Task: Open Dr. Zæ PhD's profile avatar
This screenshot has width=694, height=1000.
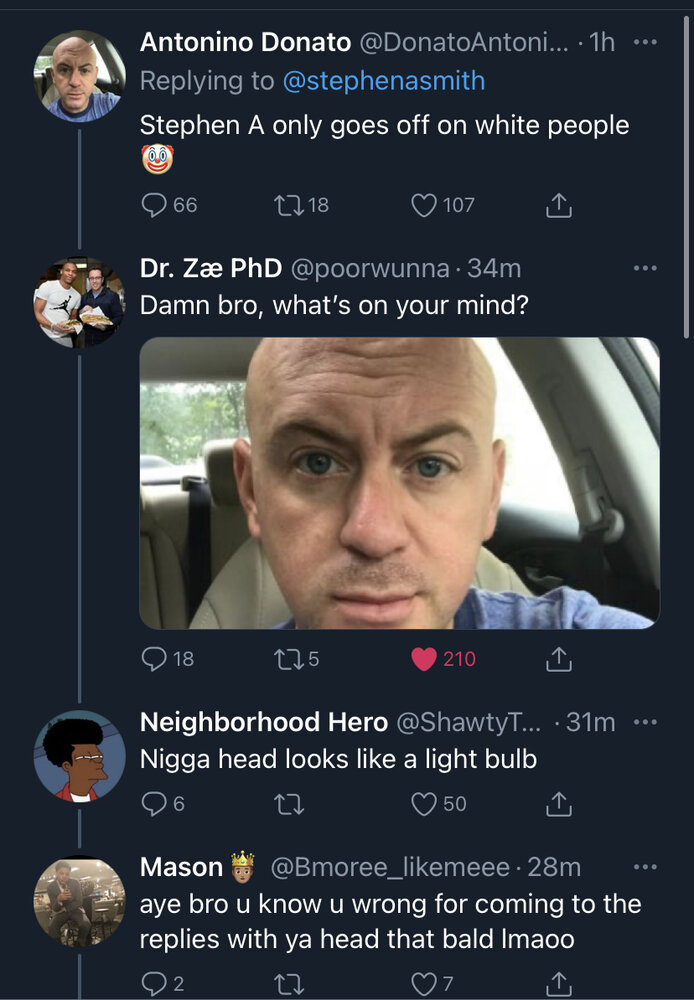Action: point(80,303)
